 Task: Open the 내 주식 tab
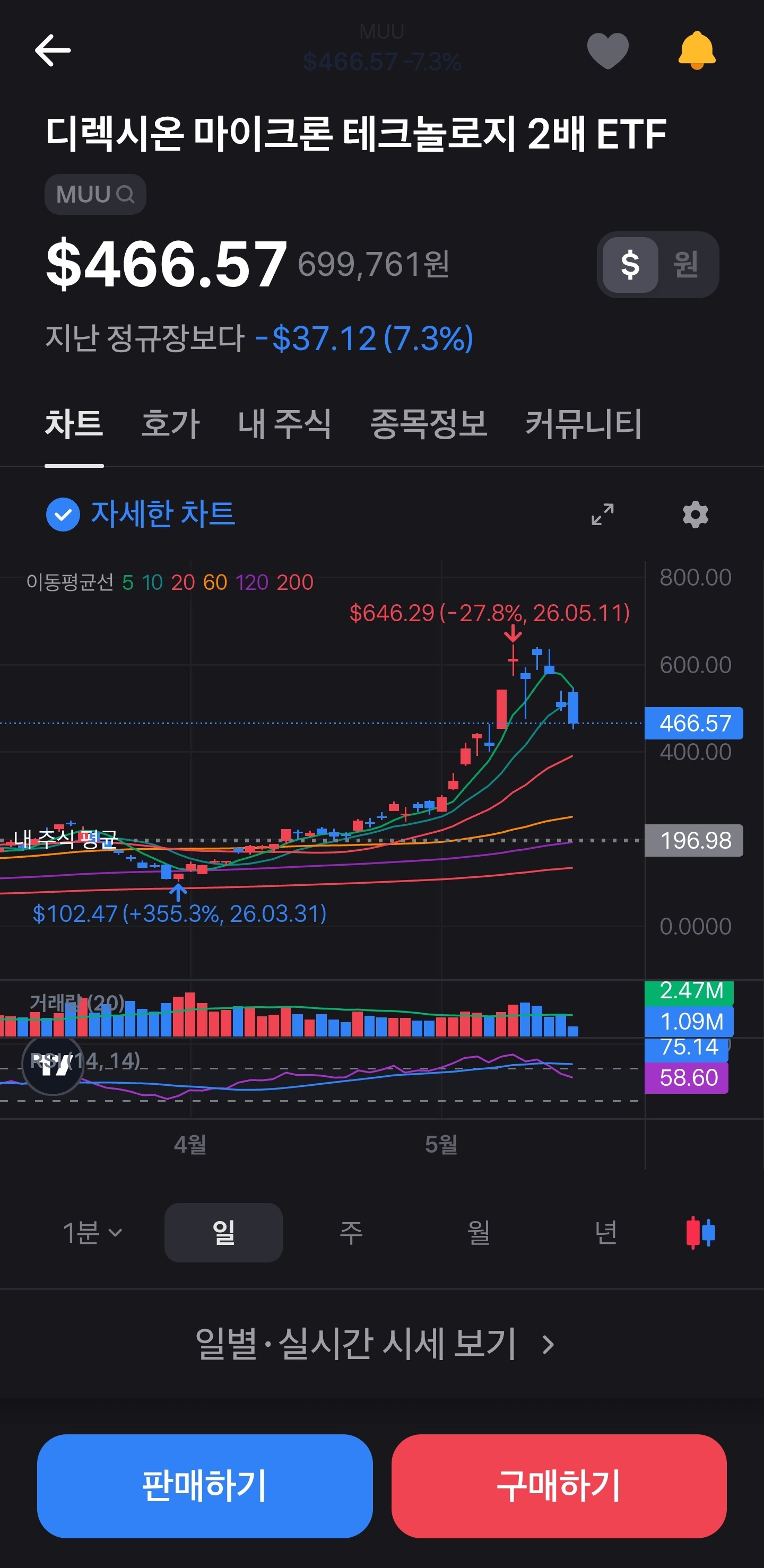[284, 424]
